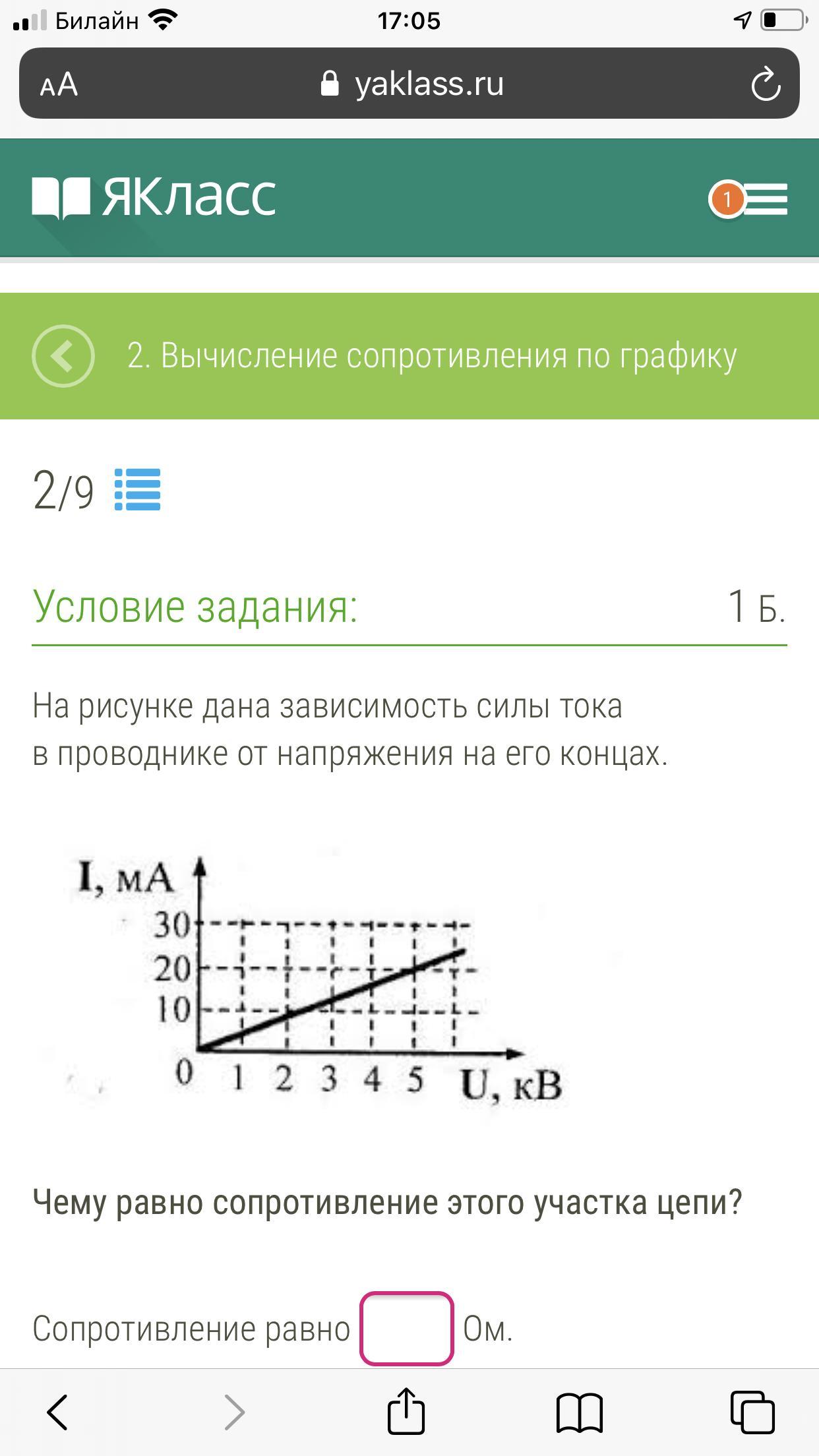Tap the reader view AA button
The height and width of the screenshot is (1456, 819).
coord(59,84)
